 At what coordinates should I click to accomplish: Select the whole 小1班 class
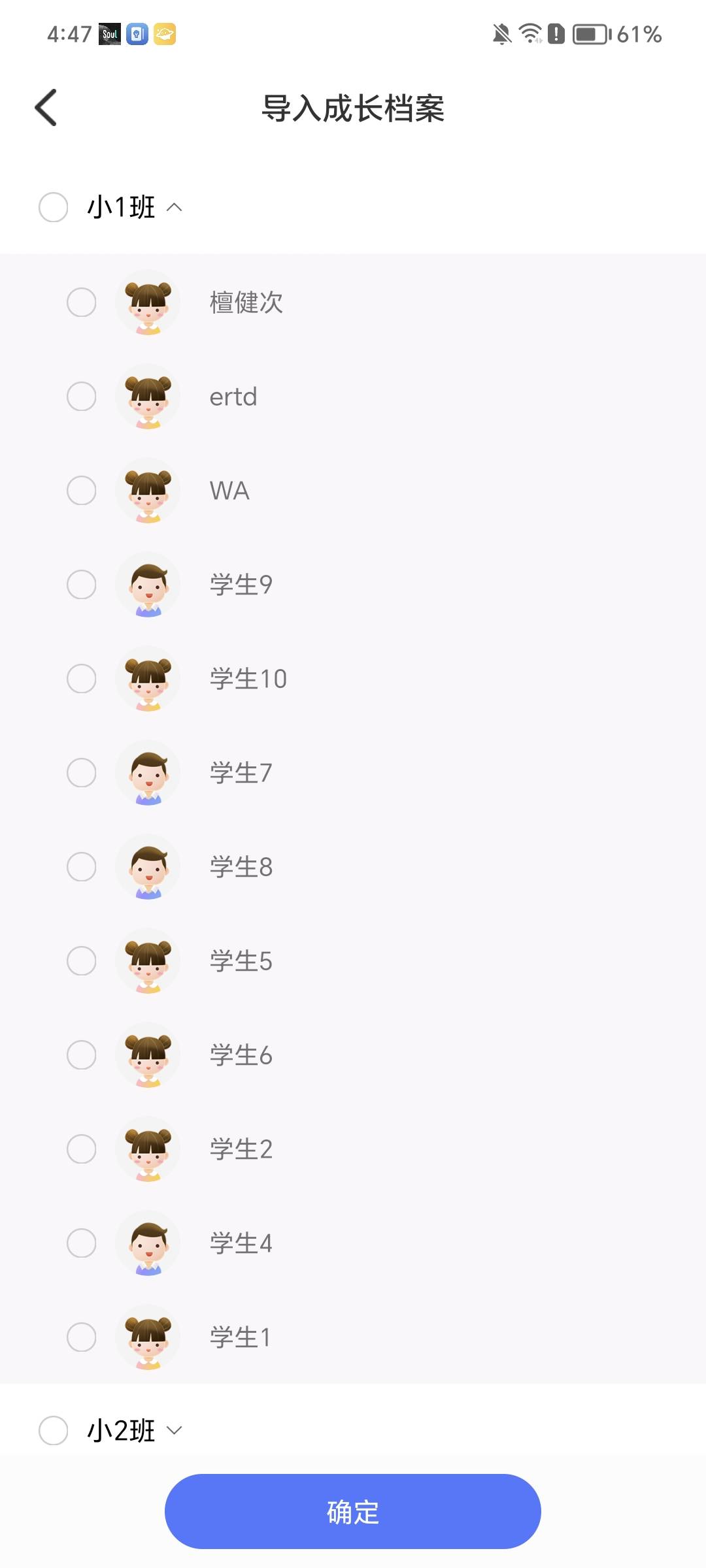[54, 208]
